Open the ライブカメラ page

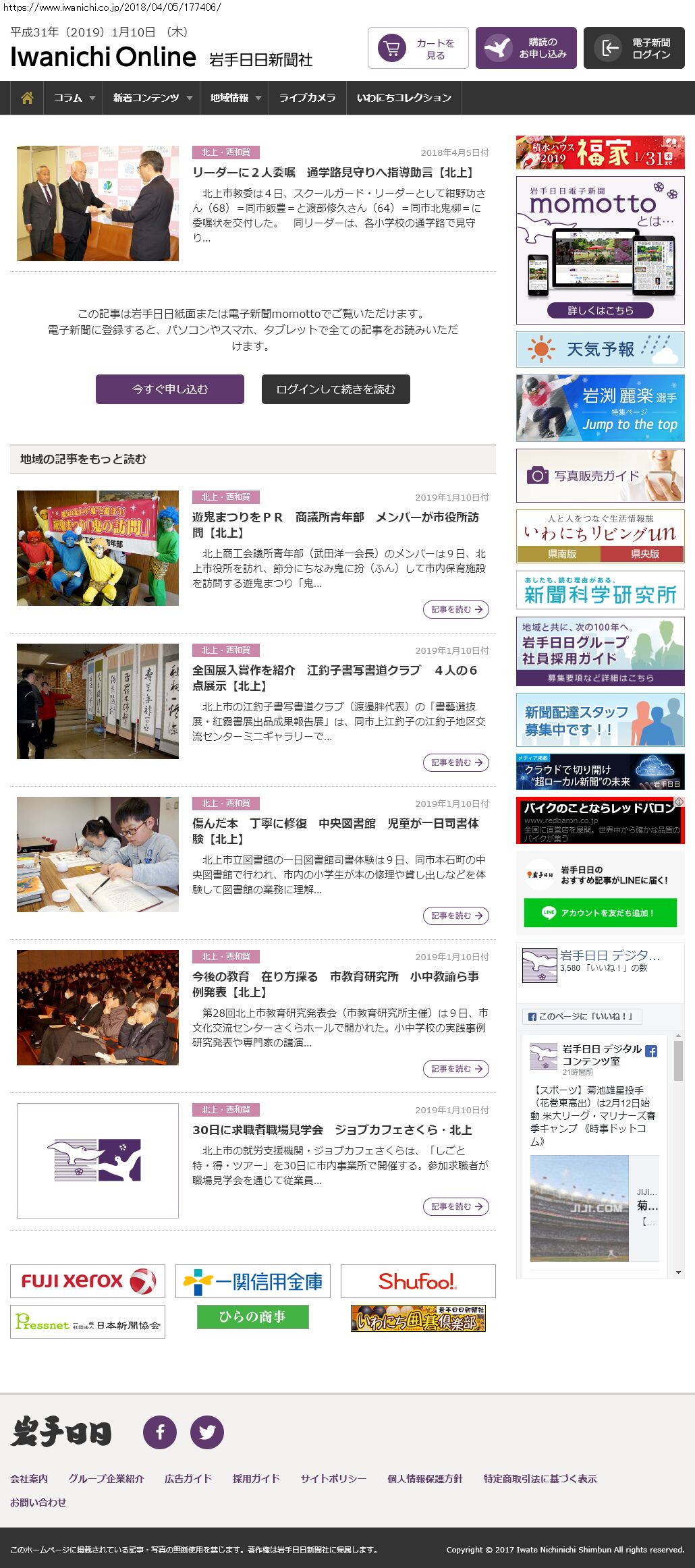click(x=308, y=98)
